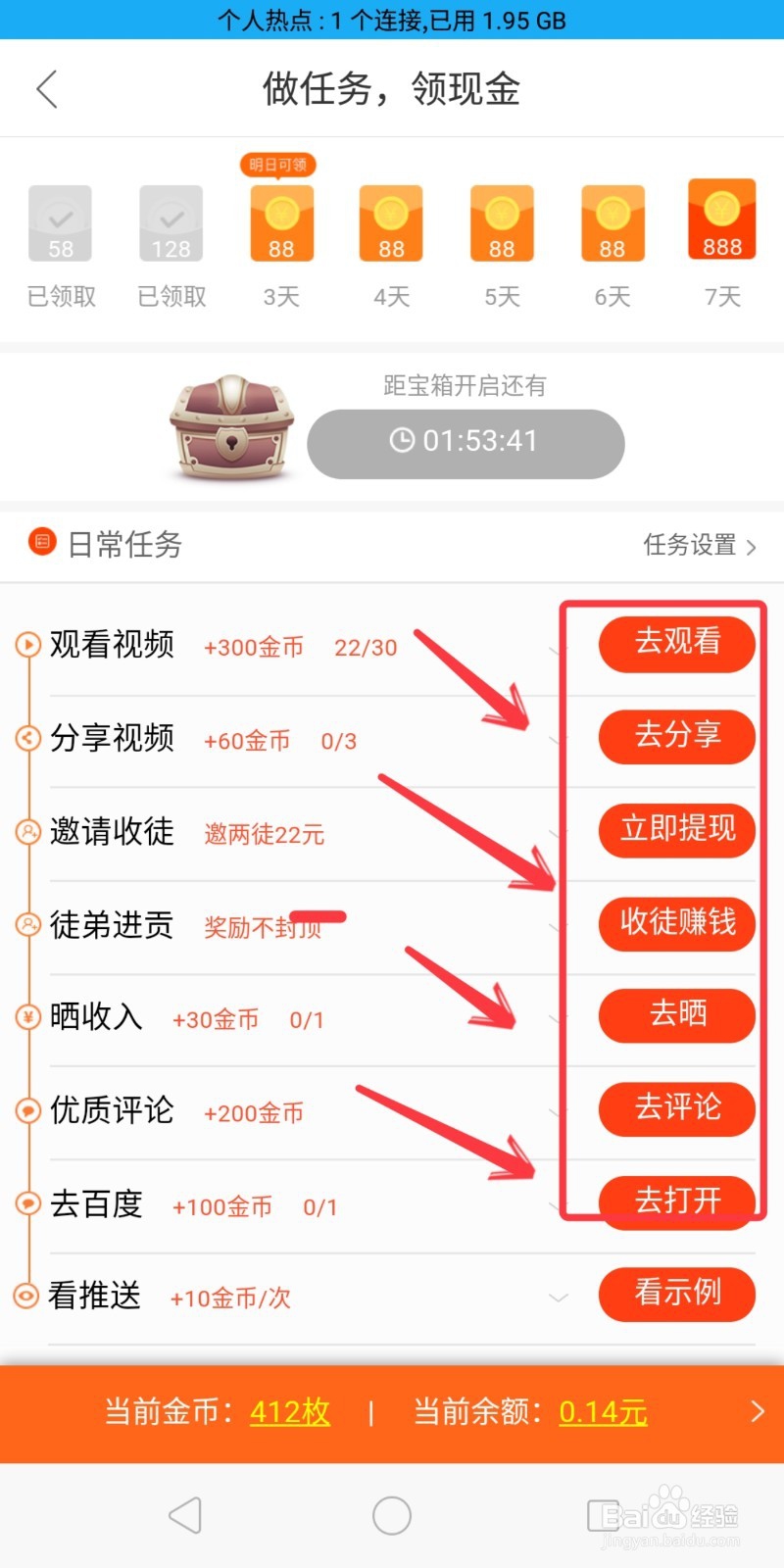Click the 晒收入 yuan symbol icon
784x1568 pixels.
point(26,1017)
